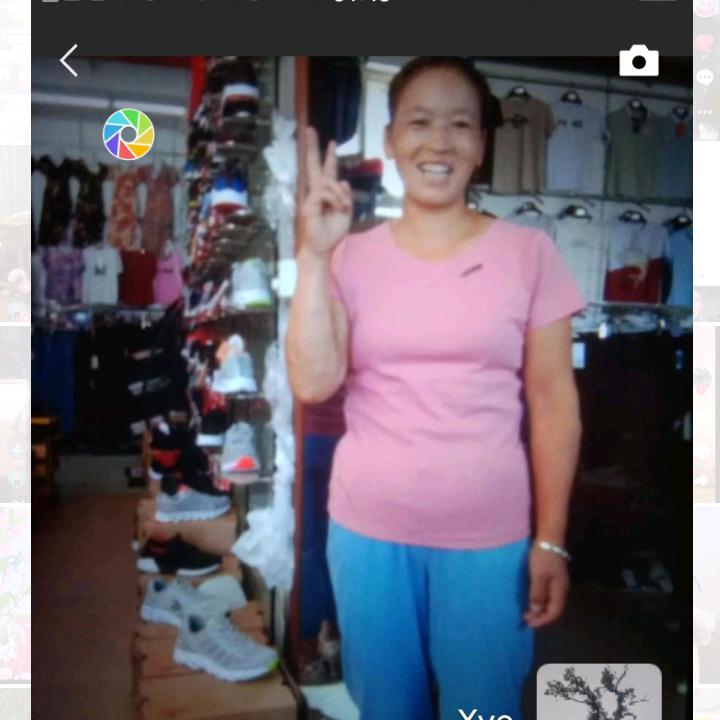
Task: Go back using the top-left arrow
Action: click(68, 61)
